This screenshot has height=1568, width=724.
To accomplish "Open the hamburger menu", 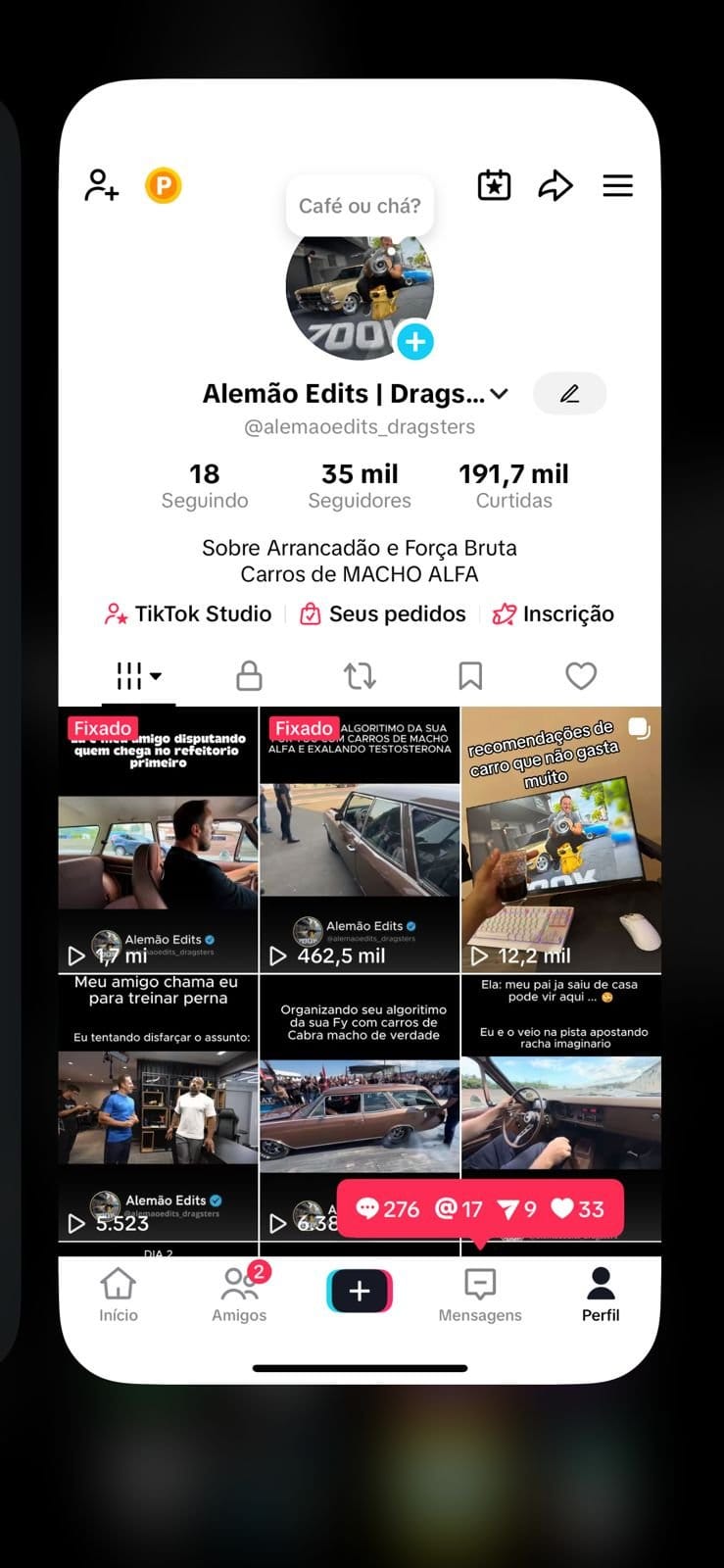I will [x=617, y=185].
